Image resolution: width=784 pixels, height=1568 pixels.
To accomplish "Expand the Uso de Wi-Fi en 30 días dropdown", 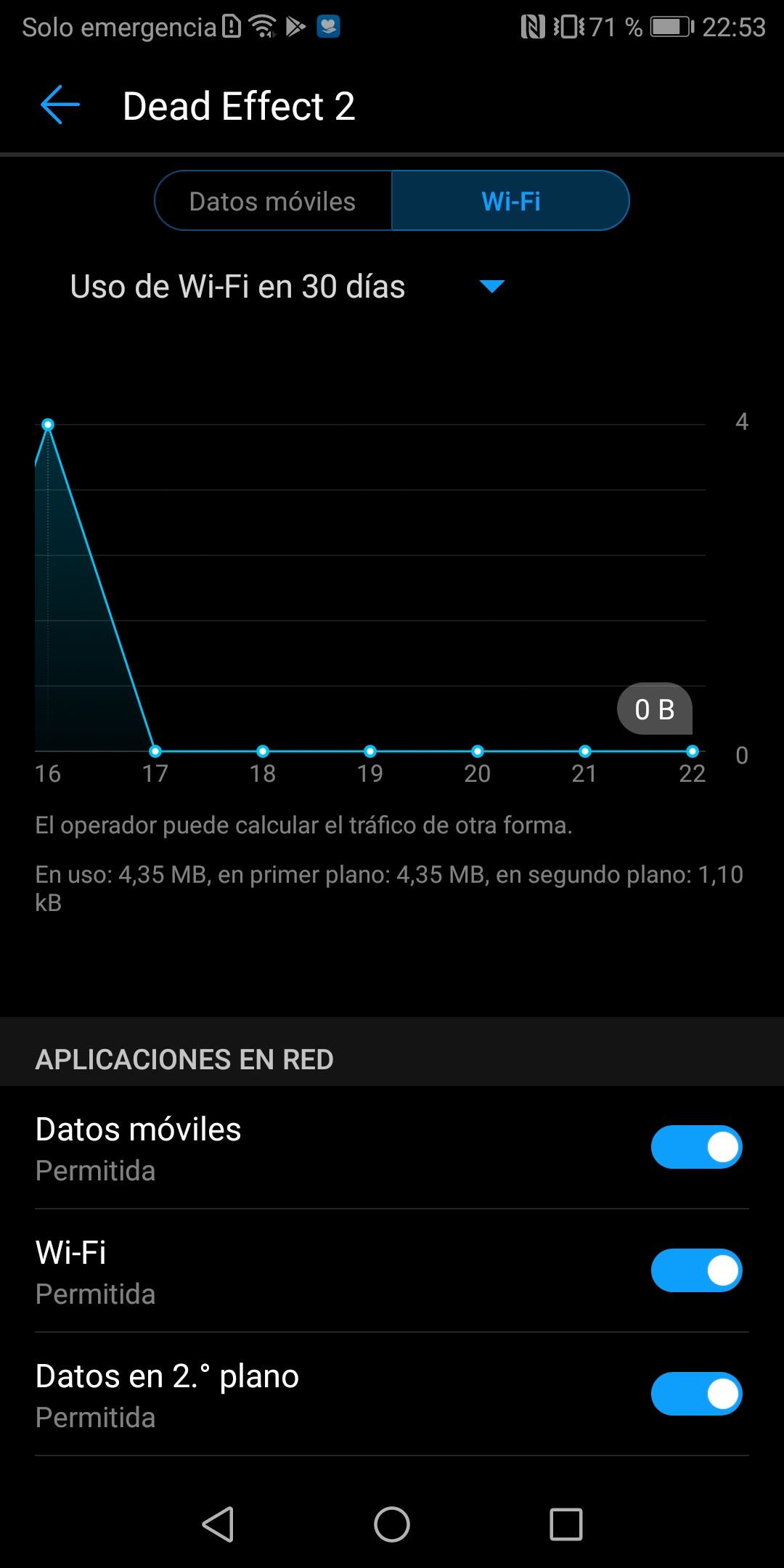I will click(x=491, y=287).
